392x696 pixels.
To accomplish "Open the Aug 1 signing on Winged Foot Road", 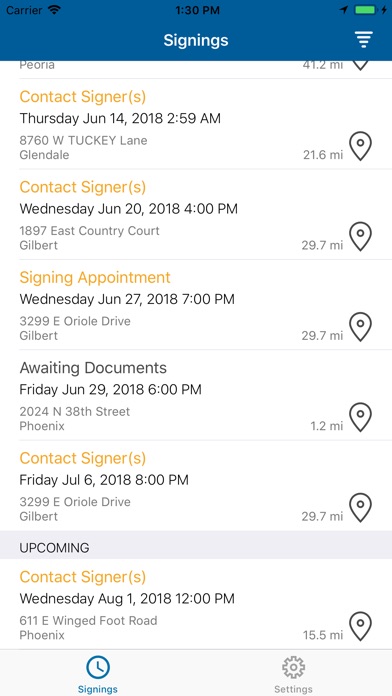I will tap(196, 605).
